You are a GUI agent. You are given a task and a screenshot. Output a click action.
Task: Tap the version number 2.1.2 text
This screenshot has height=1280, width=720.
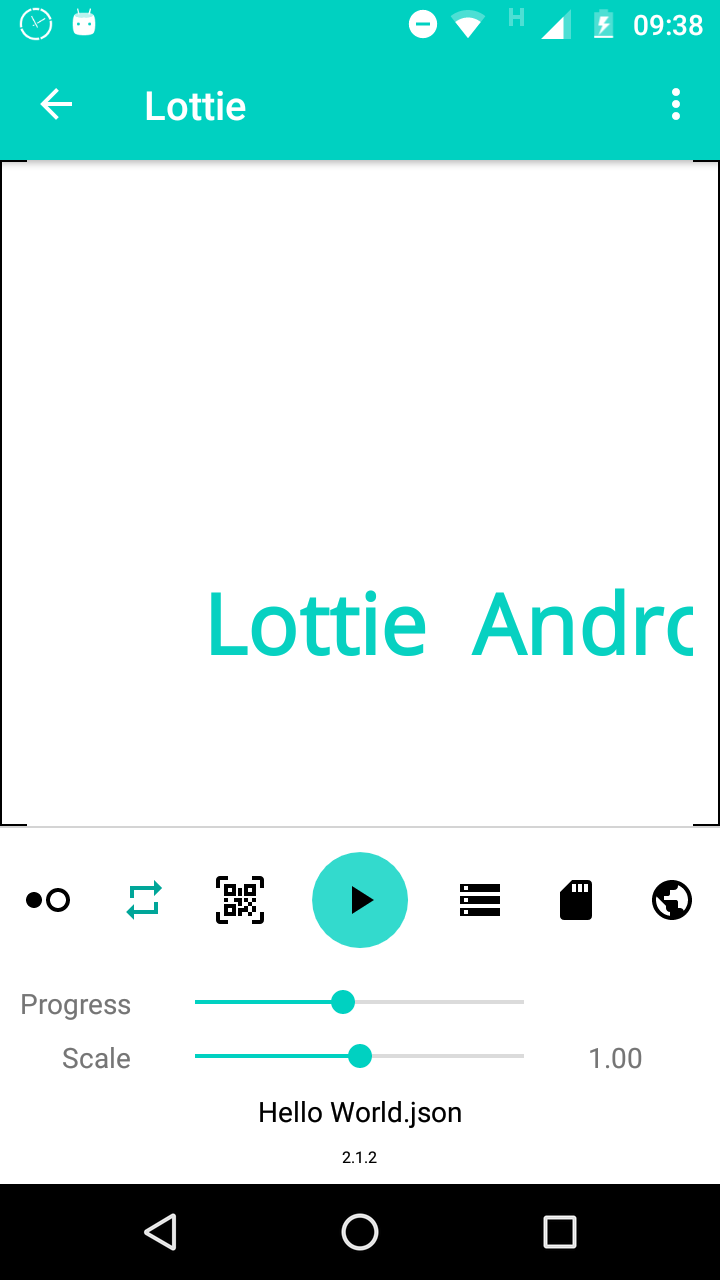[x=360, y=1157]
